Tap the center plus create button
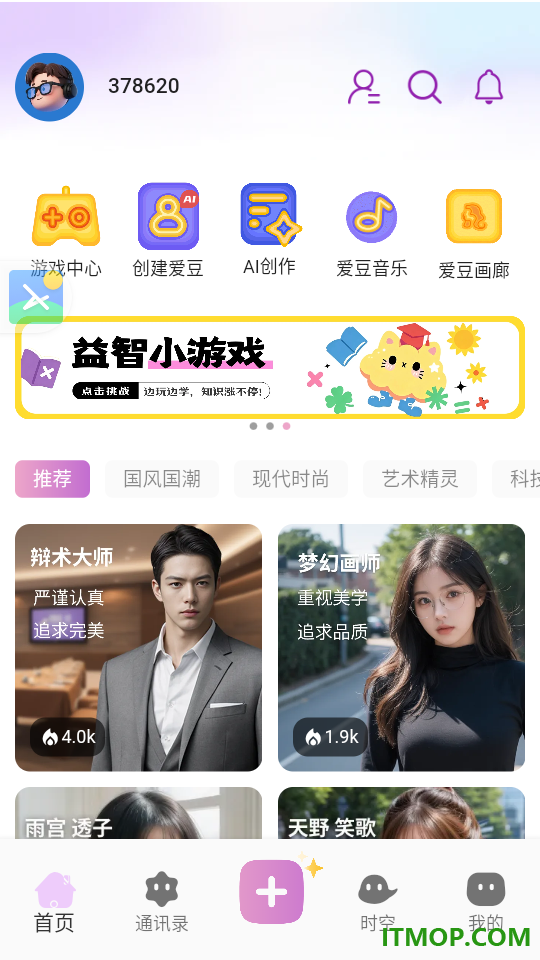The width and height of the screenshot is (540, 960). (271, 891)
